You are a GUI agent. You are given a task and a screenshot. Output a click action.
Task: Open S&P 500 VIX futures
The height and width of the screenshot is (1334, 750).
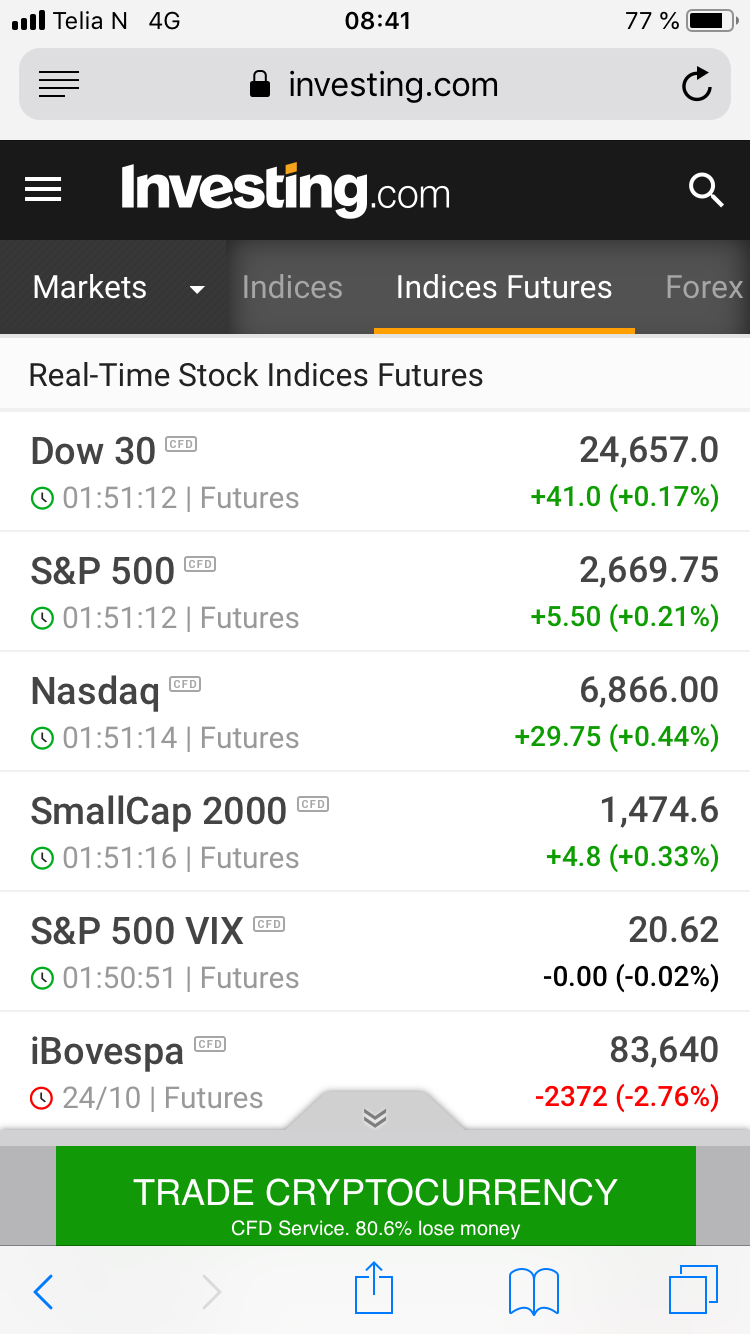(x=375, y=951)
